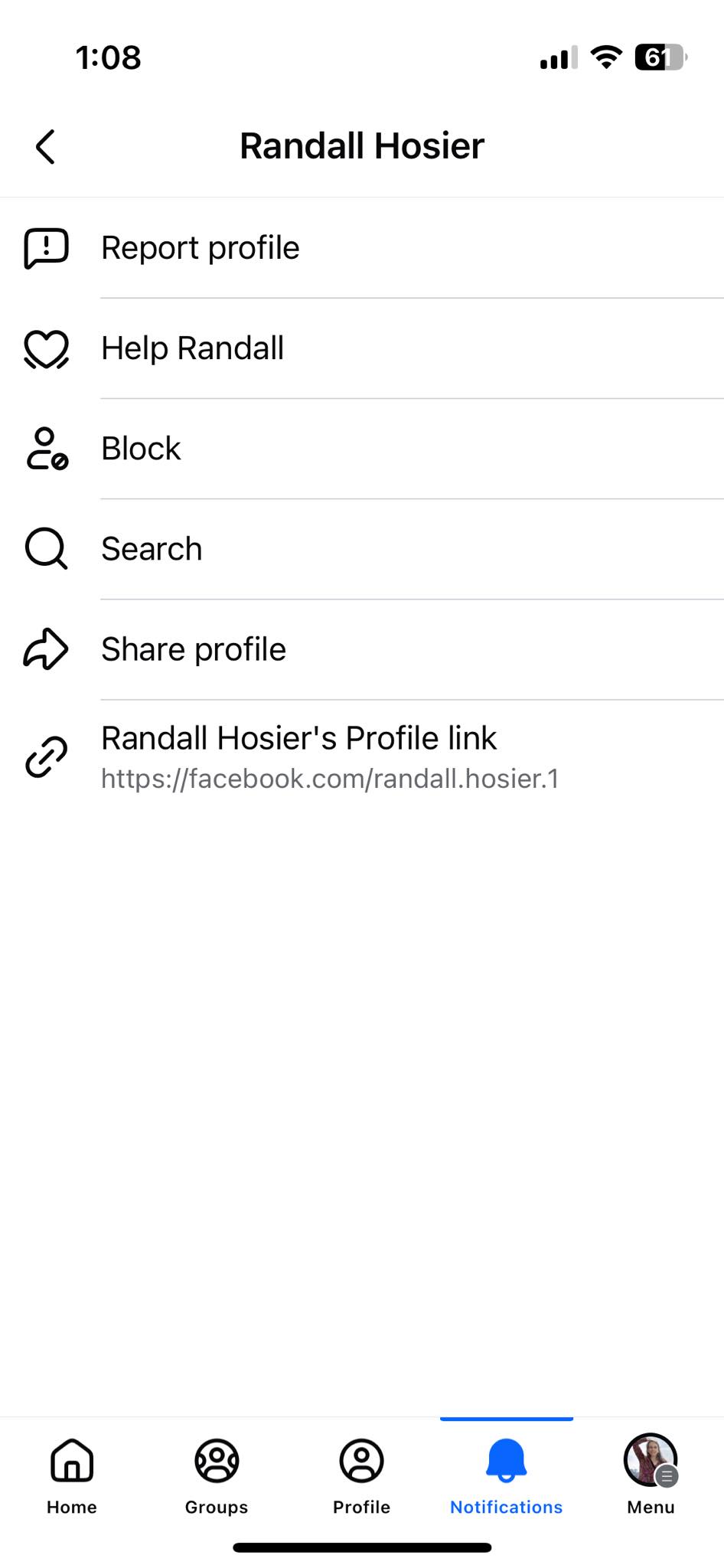Switch to the Home tab
Image resolution: width=724 pixels, height=1568 pixels.
click(72, 1475)
